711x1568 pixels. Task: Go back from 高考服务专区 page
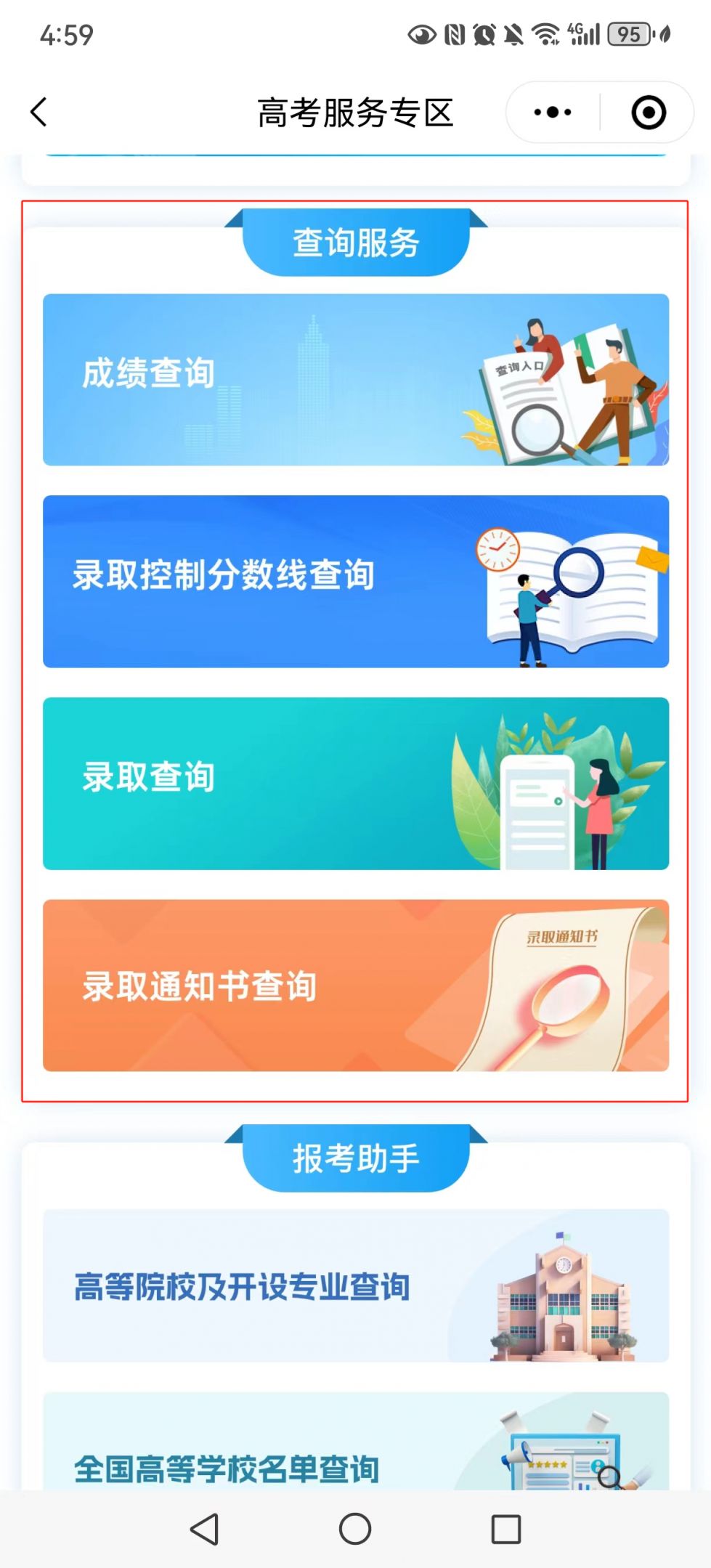pos(39,113)
